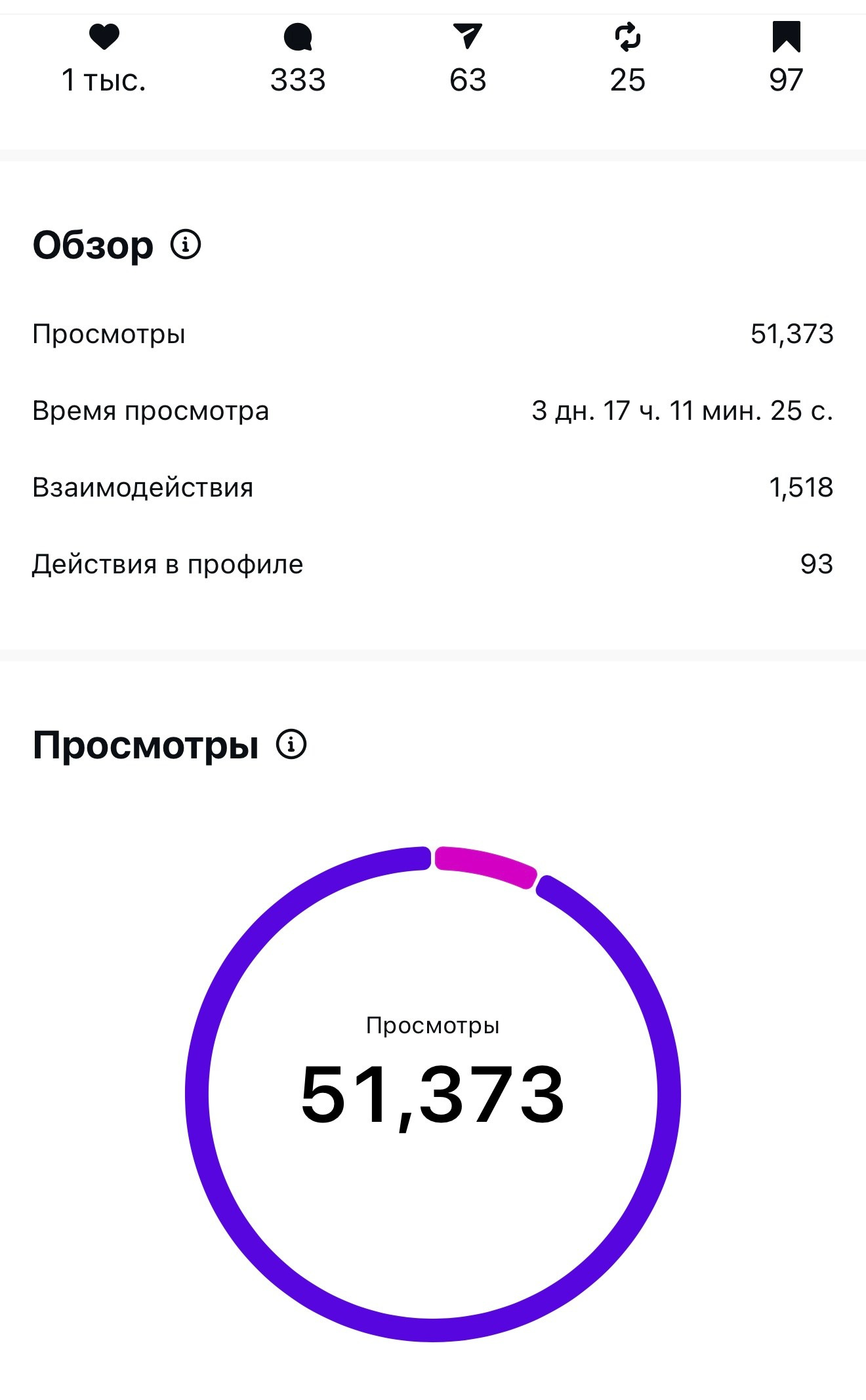Open the Взаимодействия row showing 1,518
Image resolution: width=866 pixels, height=1400 pixels.
point(433,487)
